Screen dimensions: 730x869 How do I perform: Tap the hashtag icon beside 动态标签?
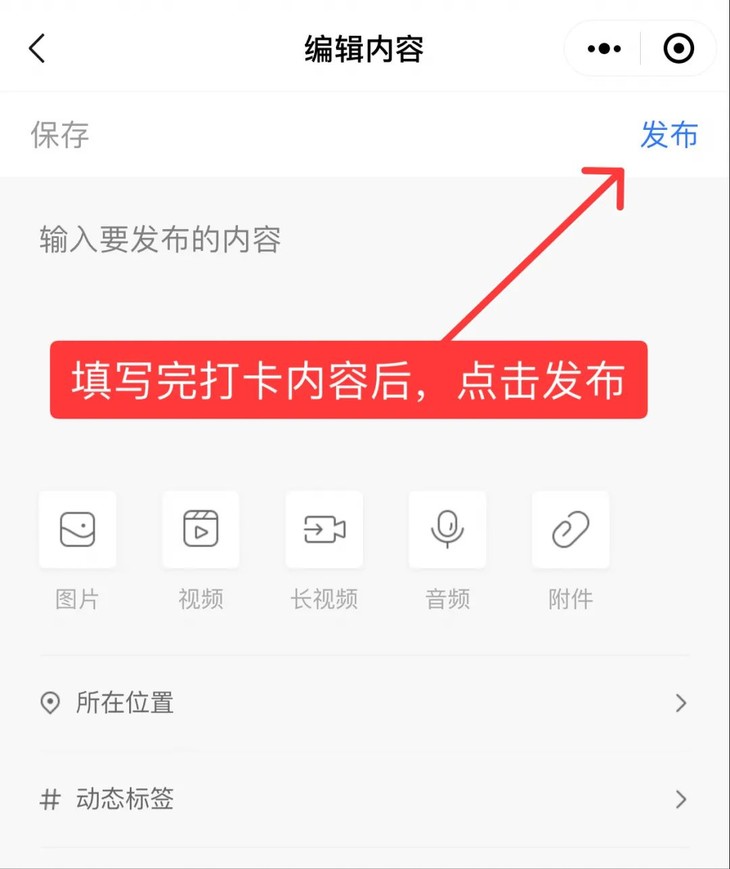(49, 800)
